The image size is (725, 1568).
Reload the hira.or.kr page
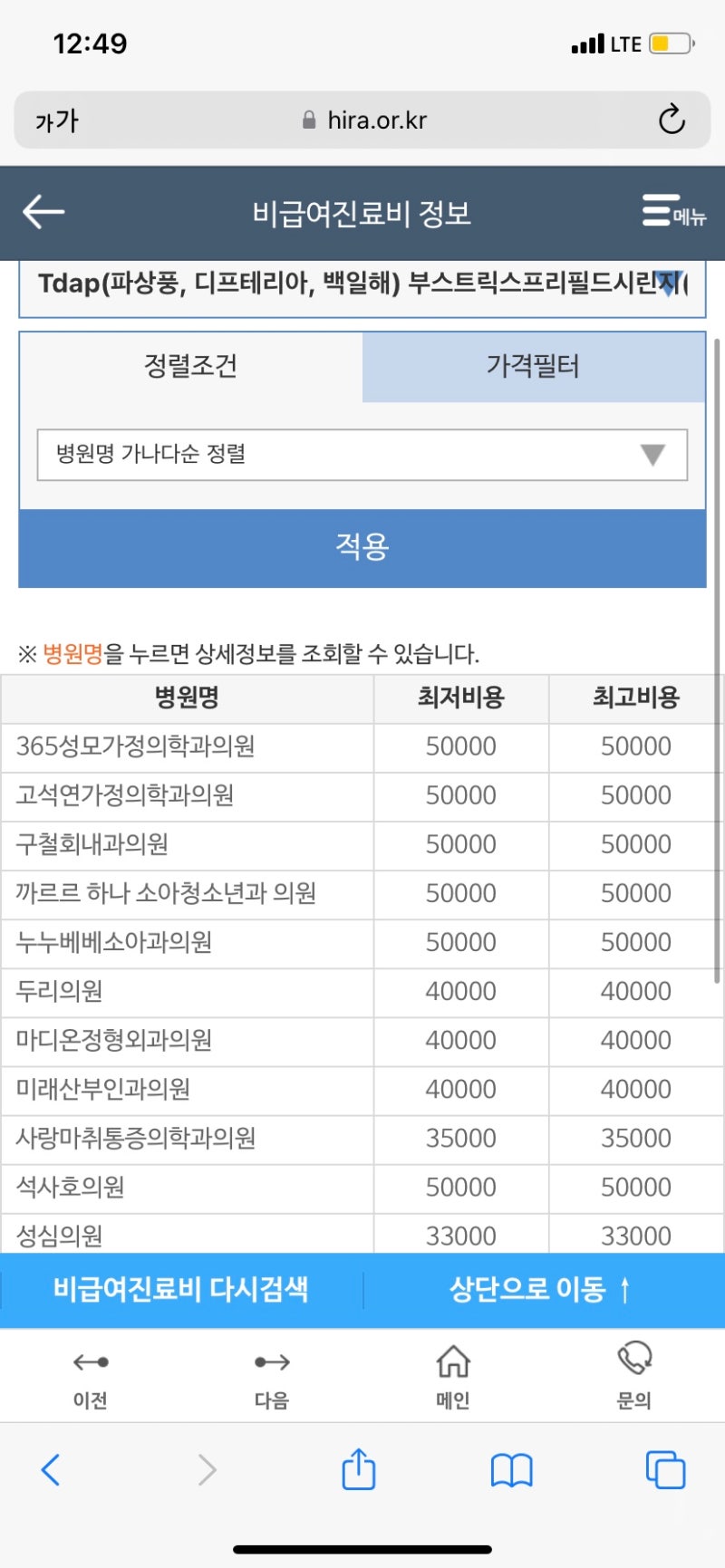tap(672, 120)
